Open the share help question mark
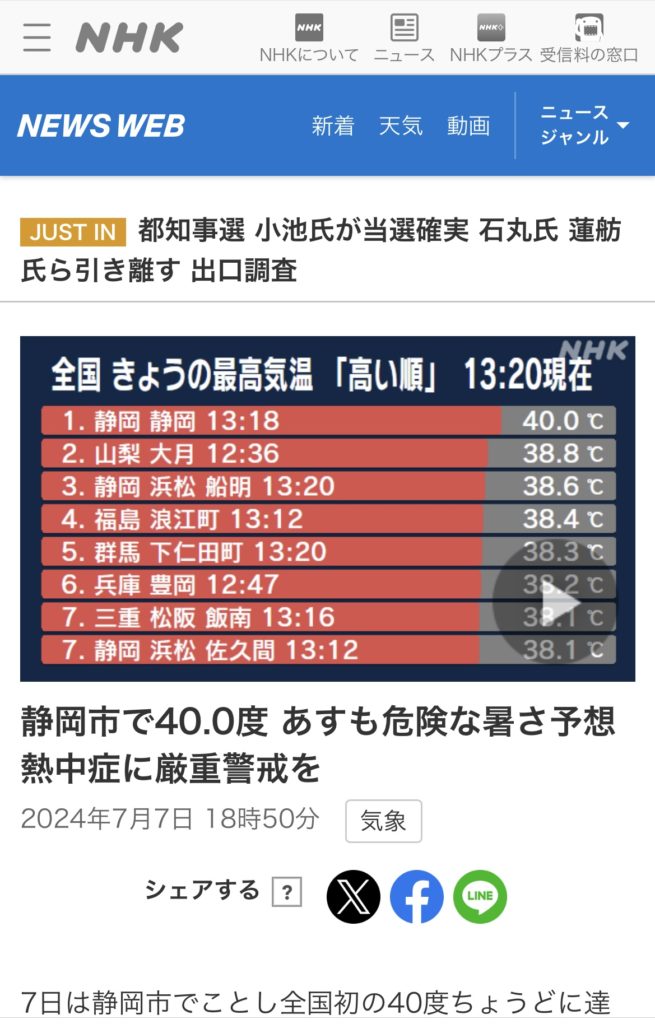Viewport: 655px width, 1024px height. point(287,892)
